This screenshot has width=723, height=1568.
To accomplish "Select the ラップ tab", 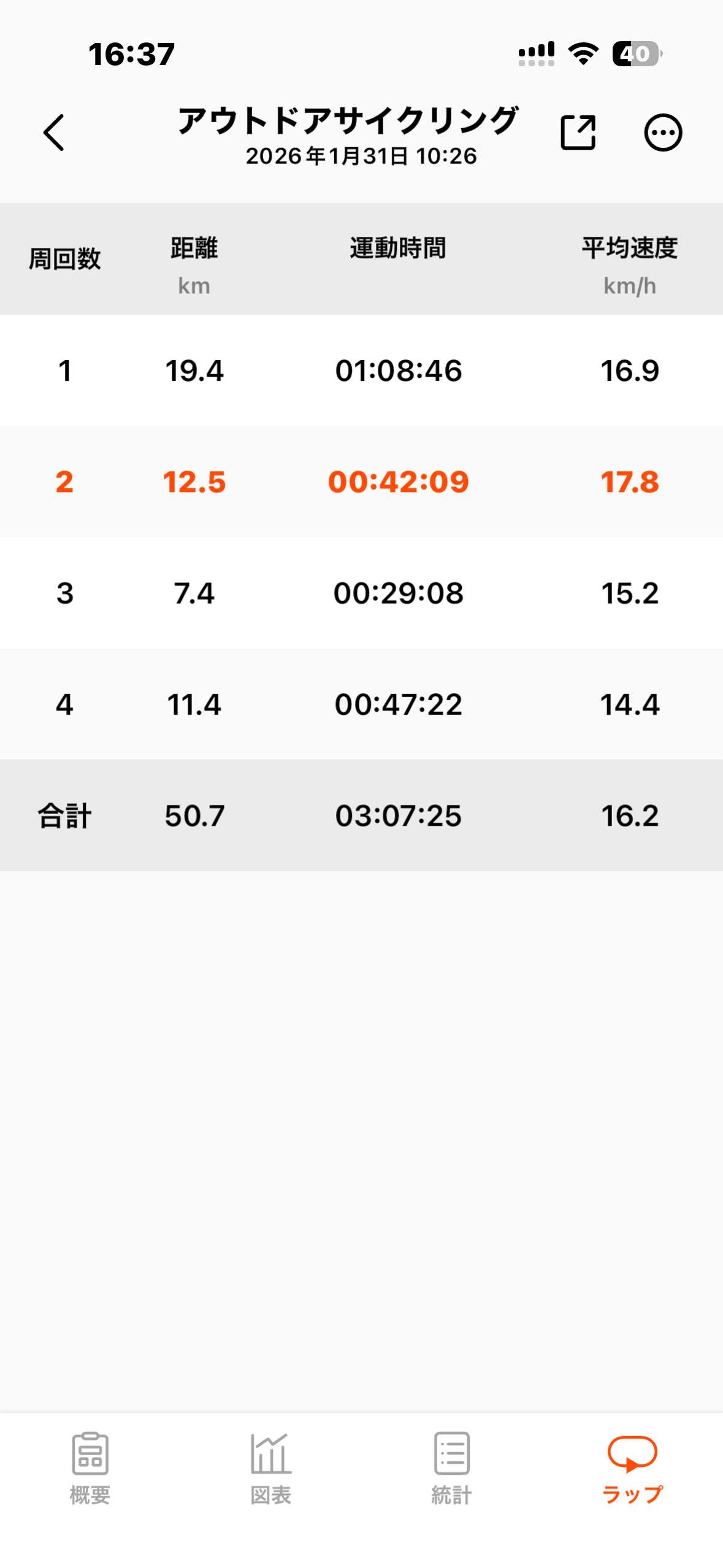I will point(632,1467).
